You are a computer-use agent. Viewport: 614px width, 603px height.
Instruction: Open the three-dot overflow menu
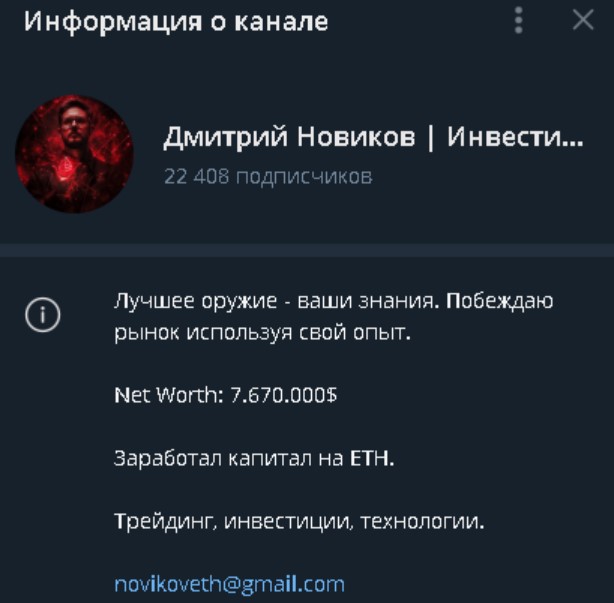[518, 19]
